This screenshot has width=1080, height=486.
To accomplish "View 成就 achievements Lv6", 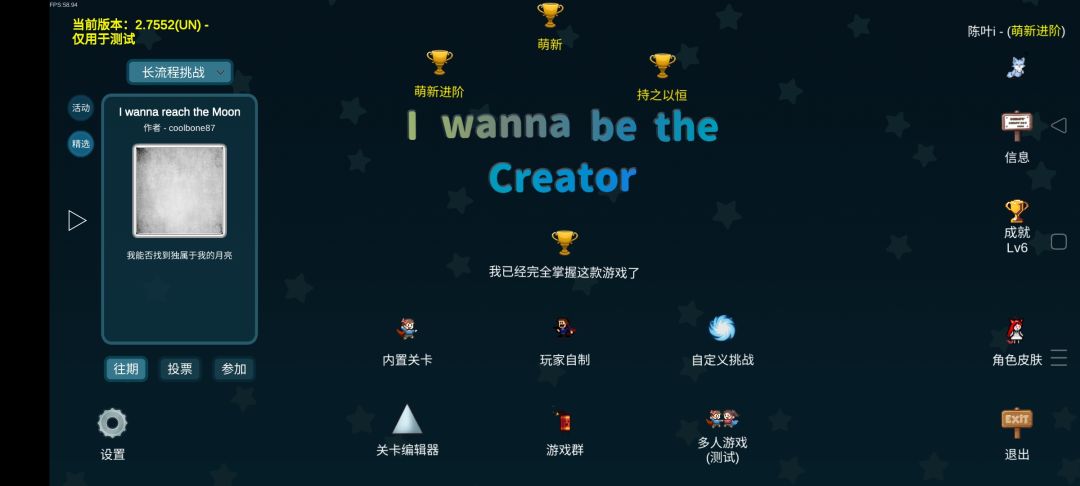I will coord(1017,226).
